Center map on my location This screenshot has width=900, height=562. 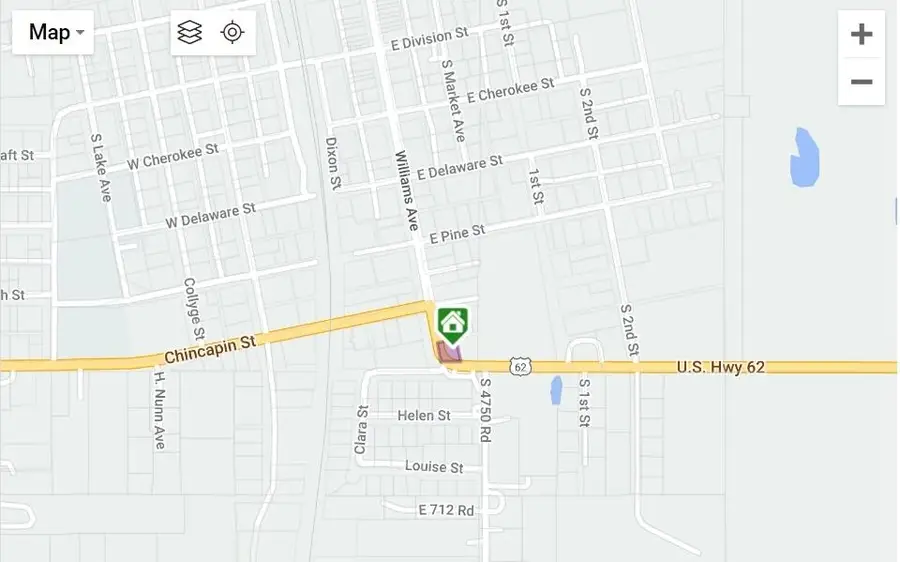pos(233,32)
